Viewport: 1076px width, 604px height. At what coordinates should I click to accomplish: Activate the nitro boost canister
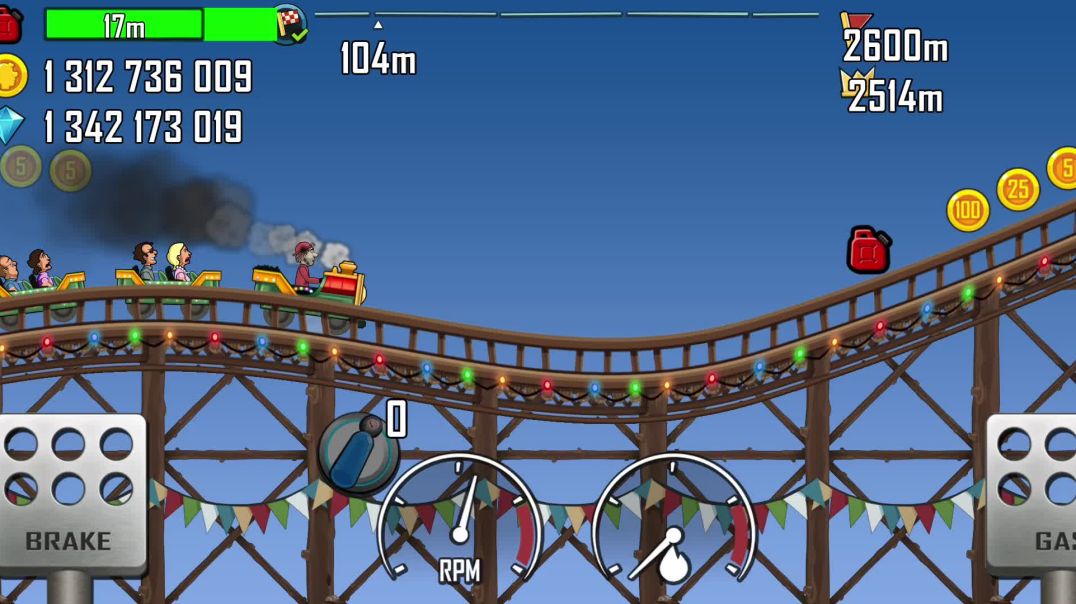(x=358, y=451)
